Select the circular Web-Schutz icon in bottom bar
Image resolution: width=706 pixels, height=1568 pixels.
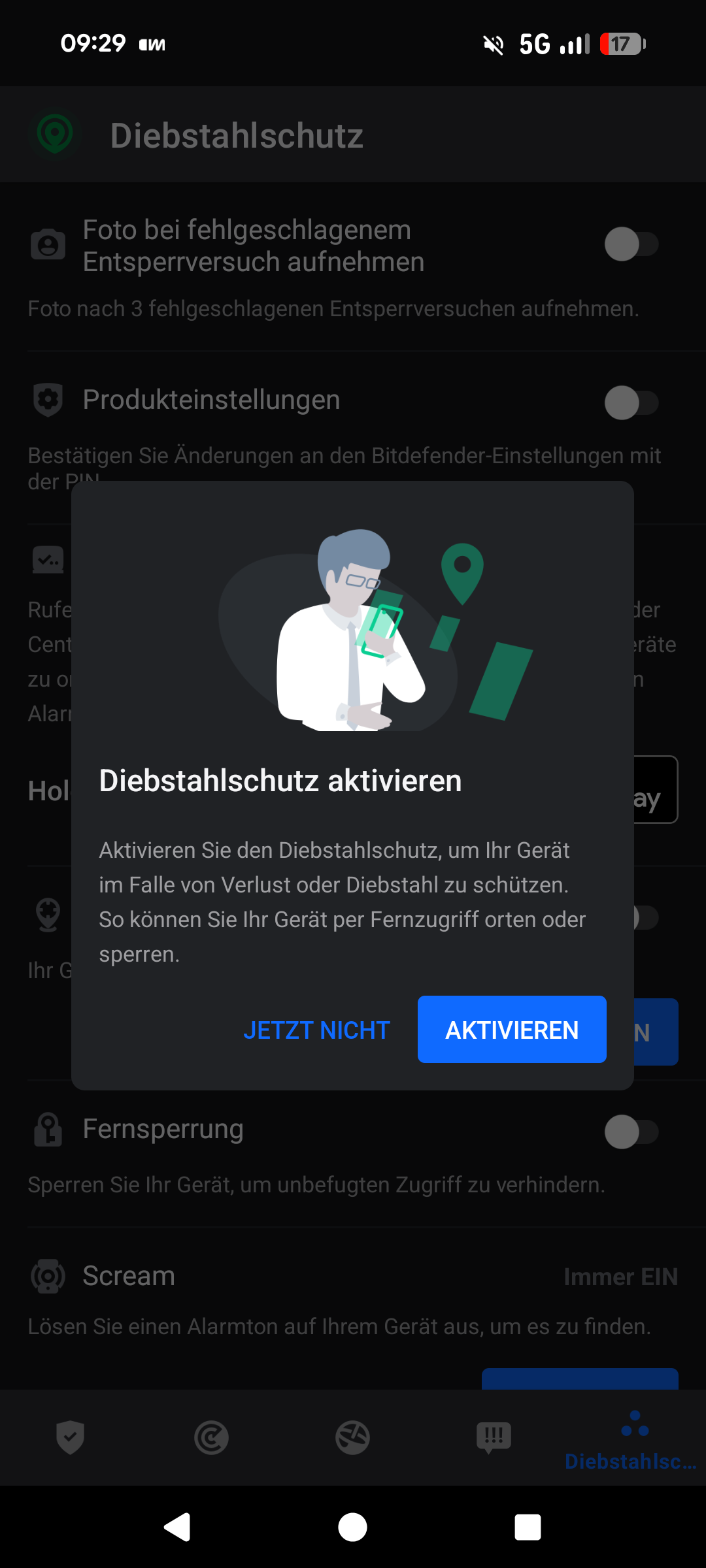[212, 1438]
